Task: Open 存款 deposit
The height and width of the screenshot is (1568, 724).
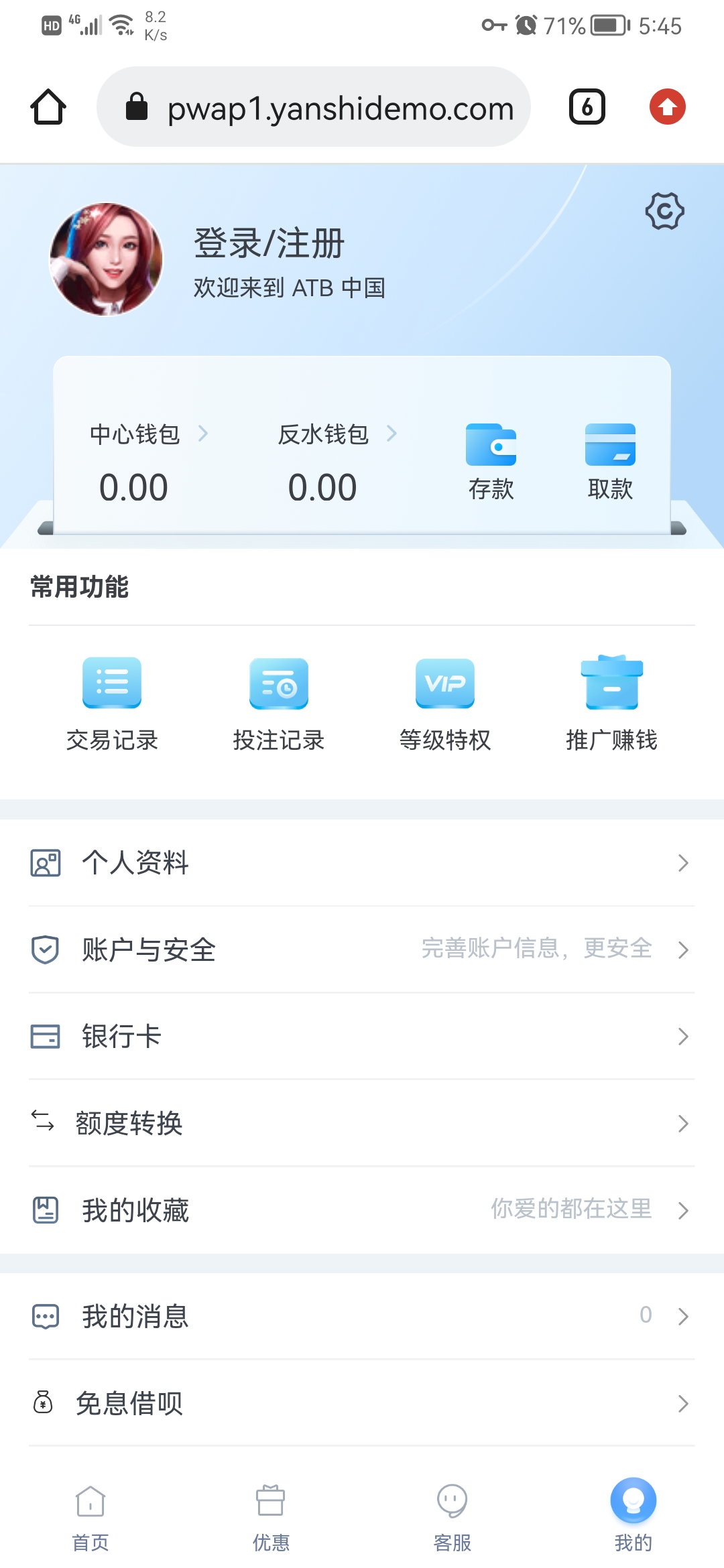Action: click(x=491, y=462)
